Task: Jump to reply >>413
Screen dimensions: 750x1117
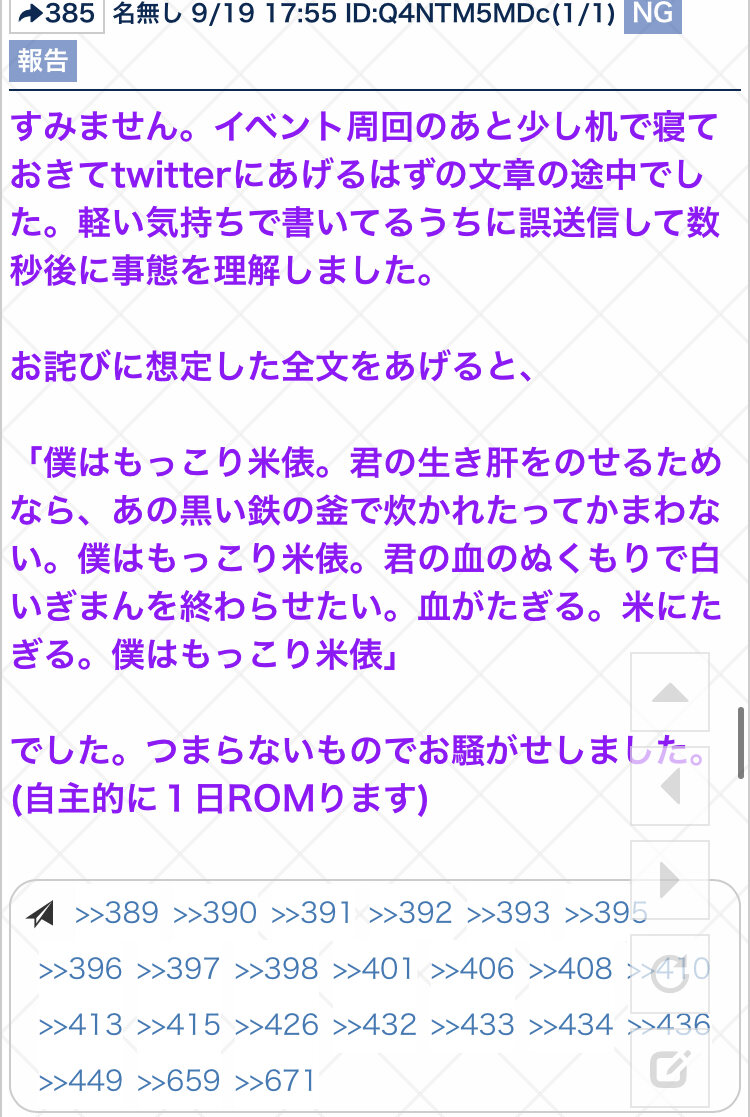Action: pyautogui.click(x=80, y=1025)
